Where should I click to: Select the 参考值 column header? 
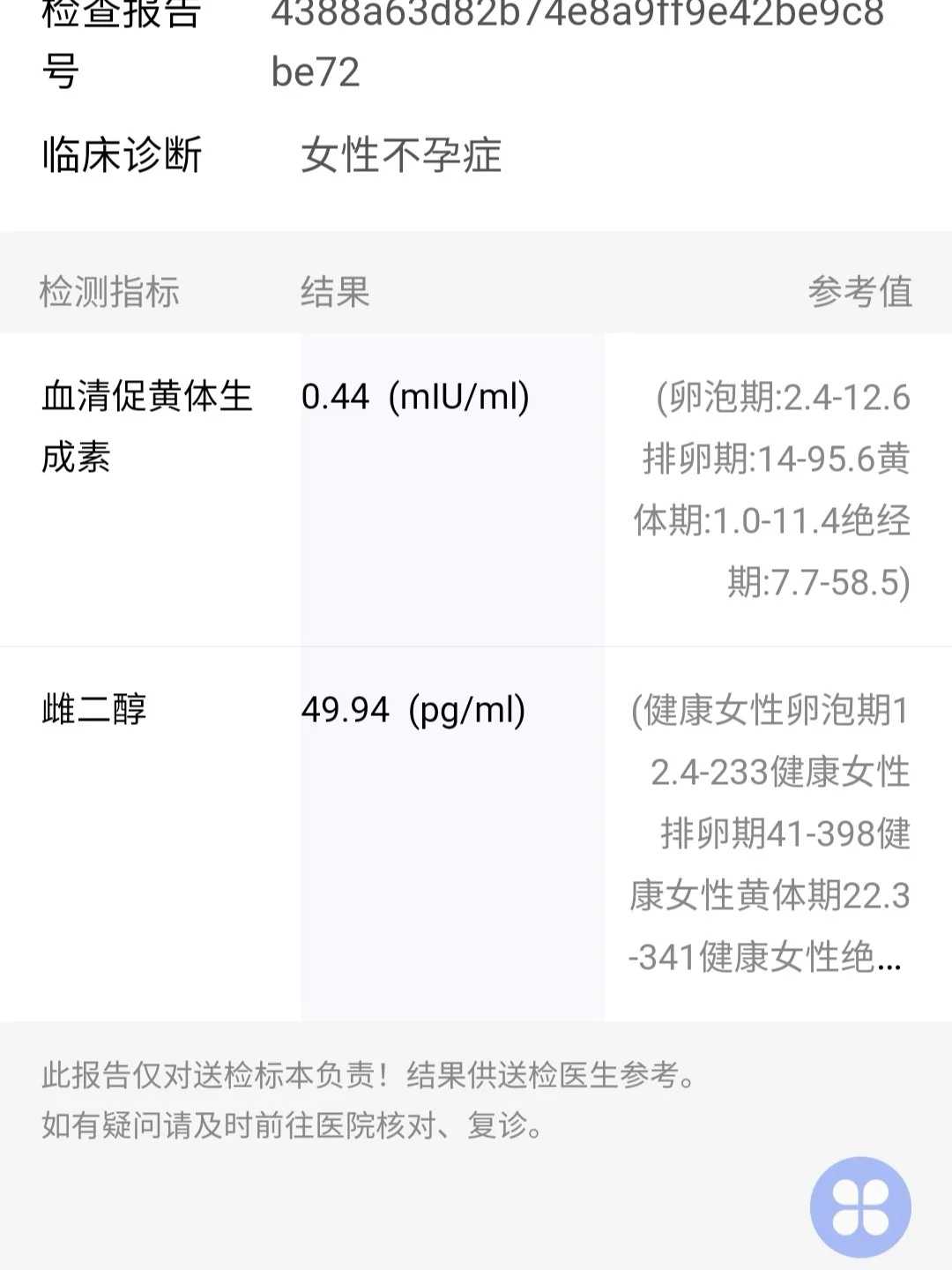click(861, 291)
